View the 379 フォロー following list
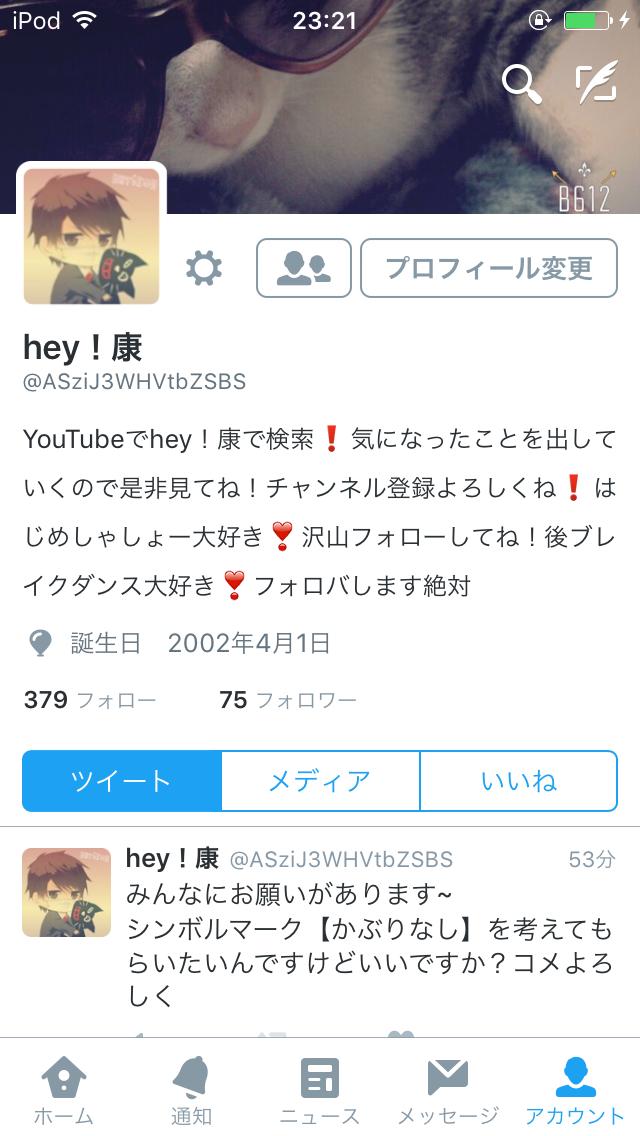Viewport: 640px width, 1136px height. pos(90,700)
